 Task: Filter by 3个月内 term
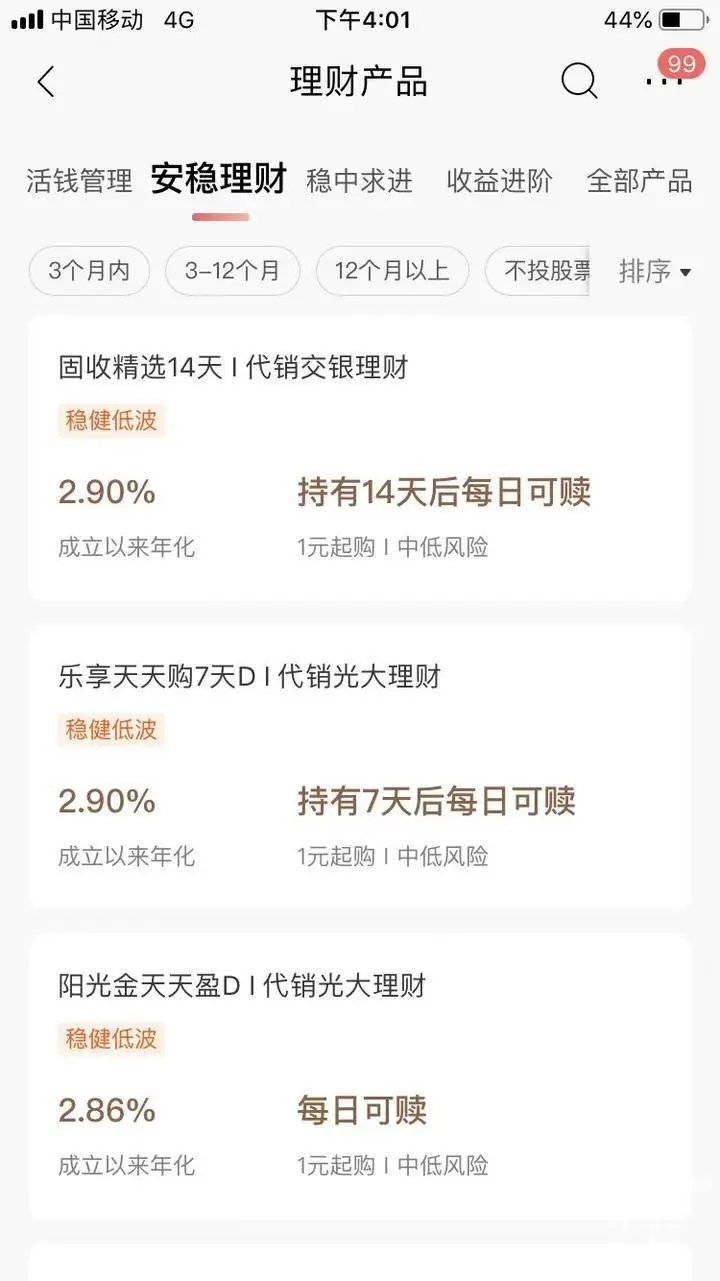[89, 271]
